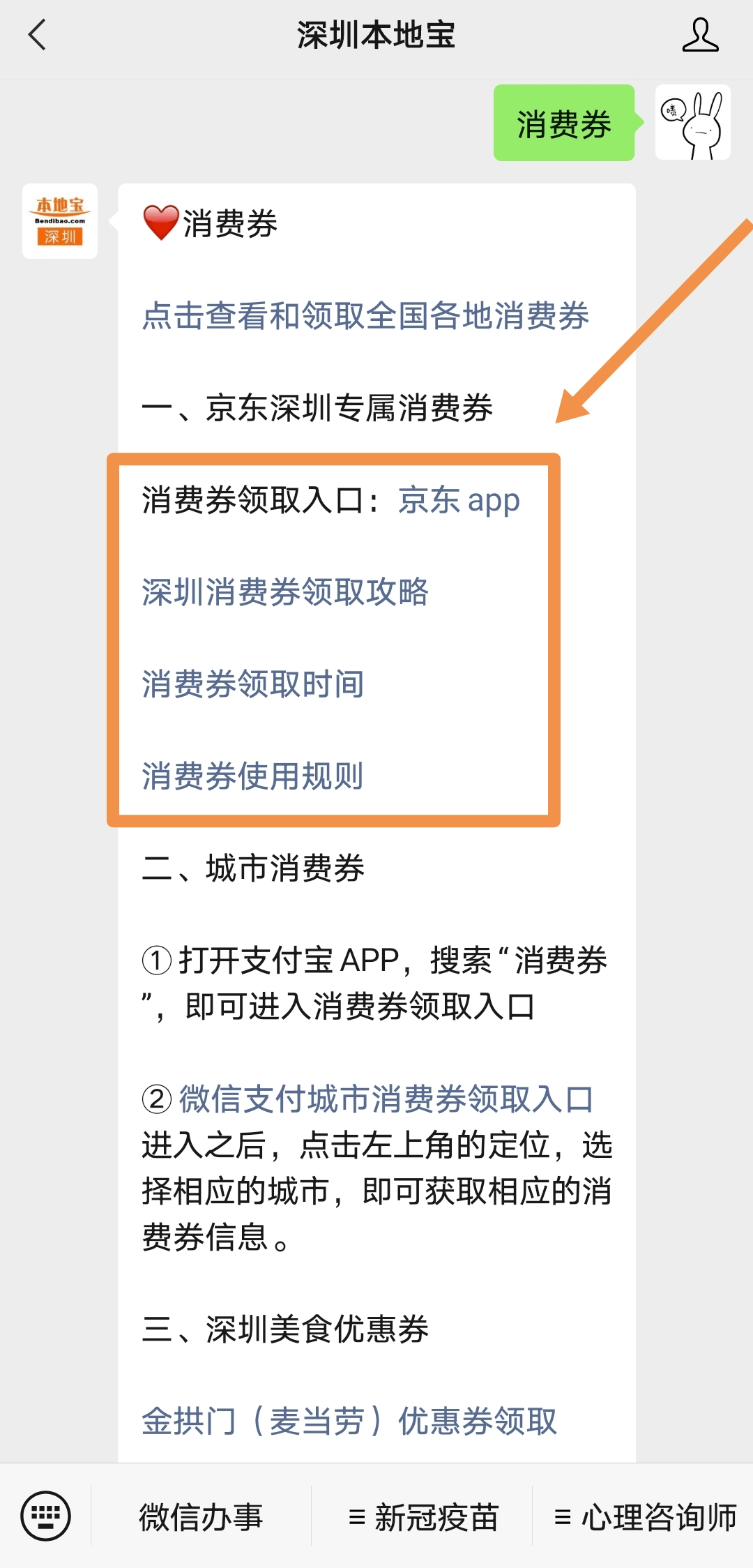Open the 本地宝 sender avatar
The image size is (753, 1568).
(x=60, y=221)
